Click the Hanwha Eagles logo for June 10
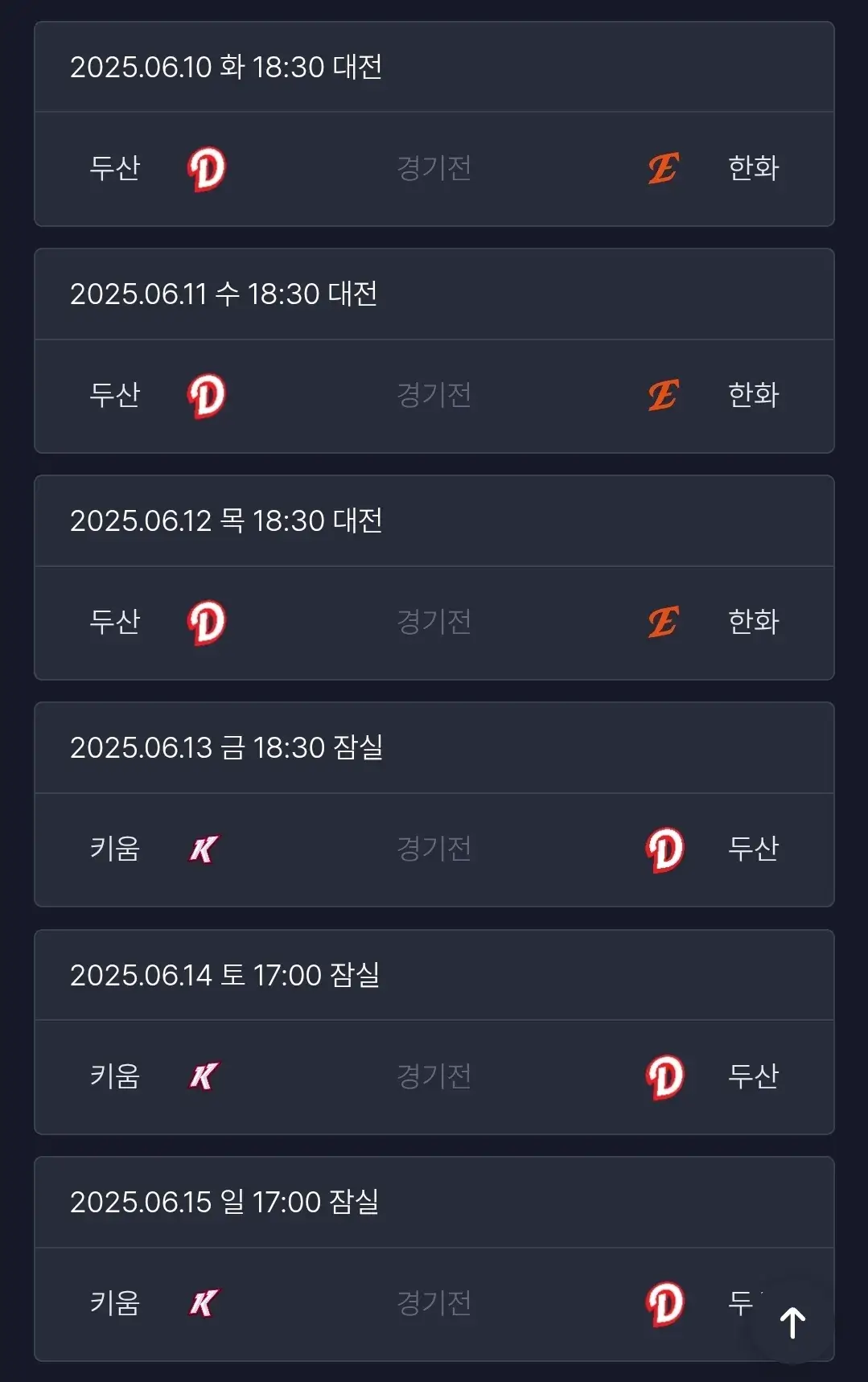This screenshot has width=868, height=1382. [661, 167]
